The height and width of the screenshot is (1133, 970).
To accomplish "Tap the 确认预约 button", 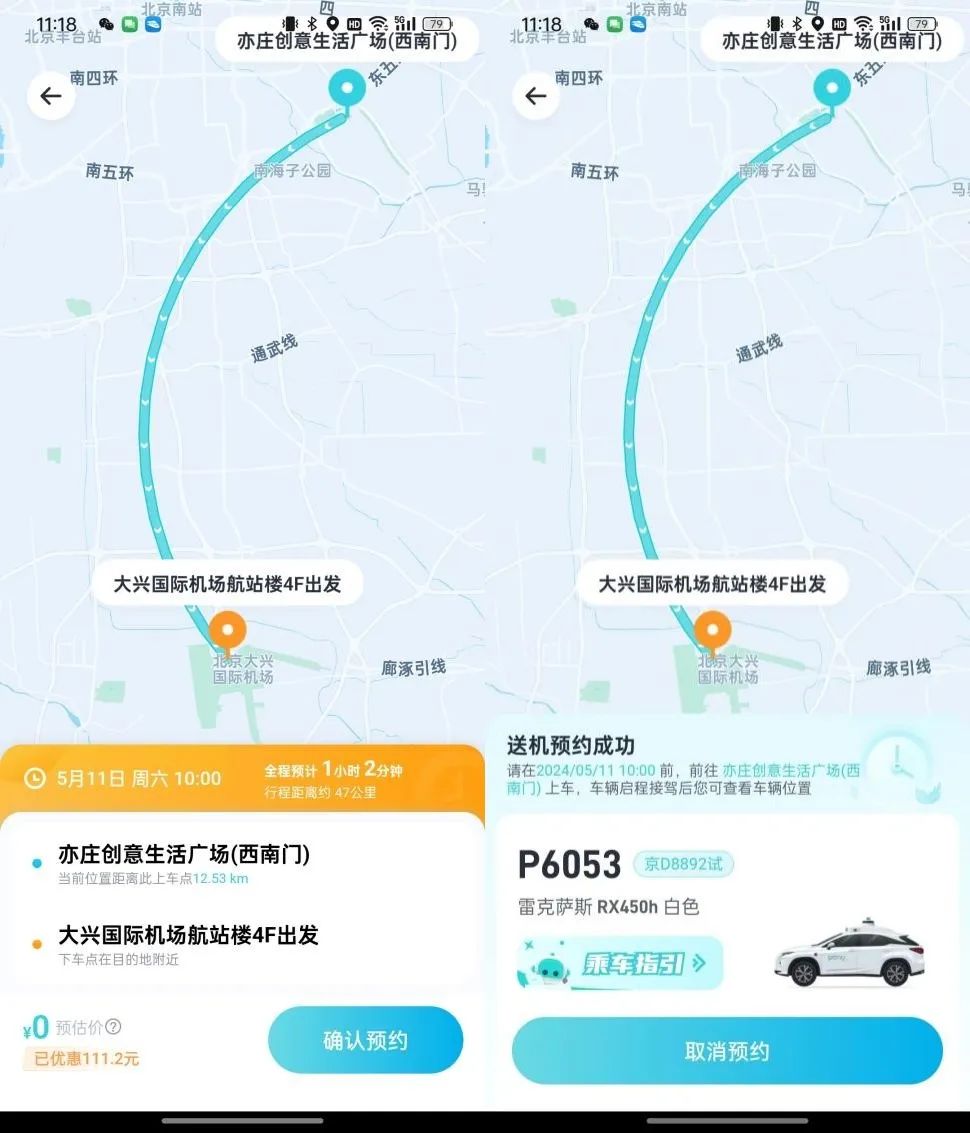I will coord(365,1040).
